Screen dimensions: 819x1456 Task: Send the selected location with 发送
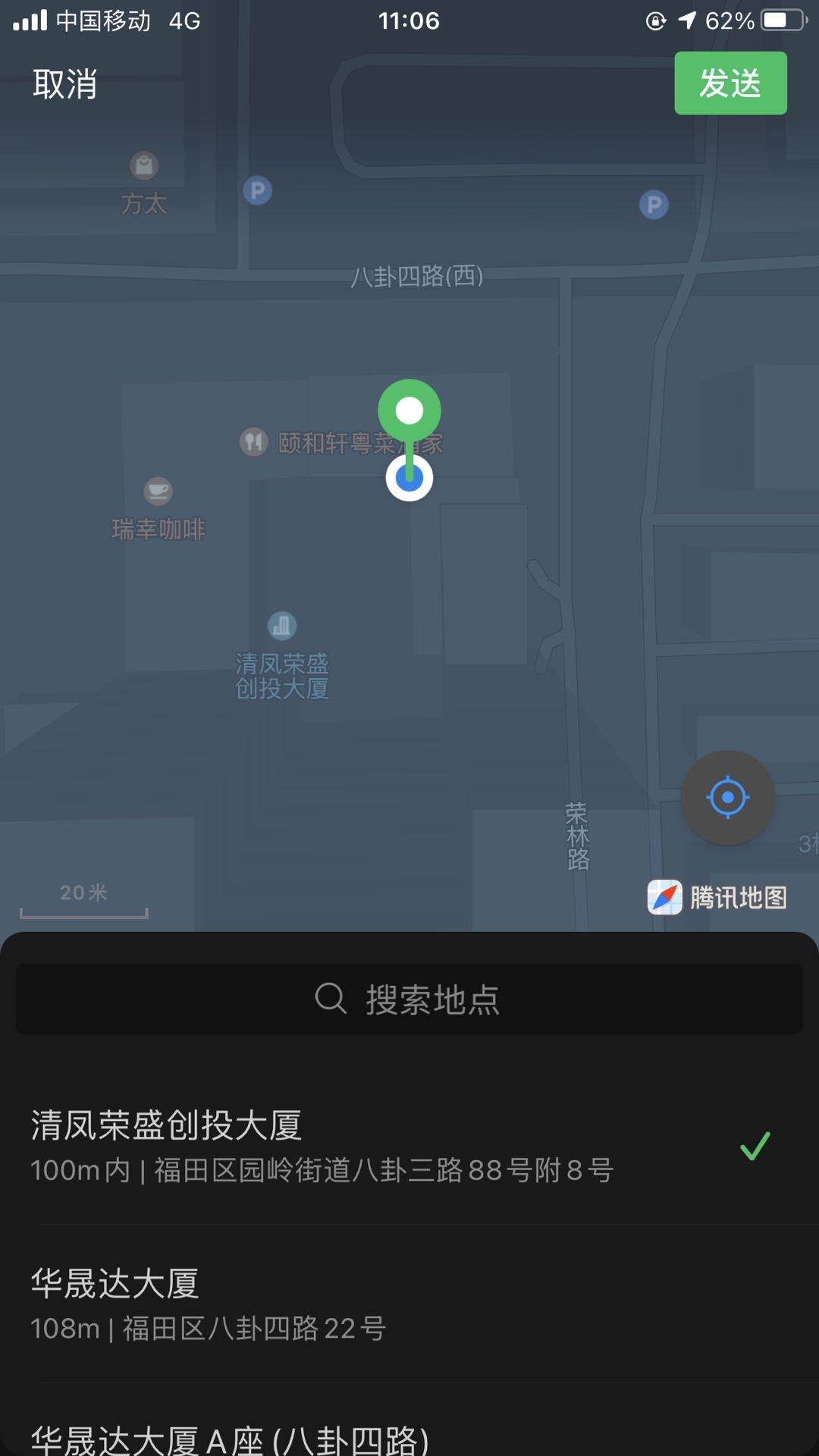(730, 83)
